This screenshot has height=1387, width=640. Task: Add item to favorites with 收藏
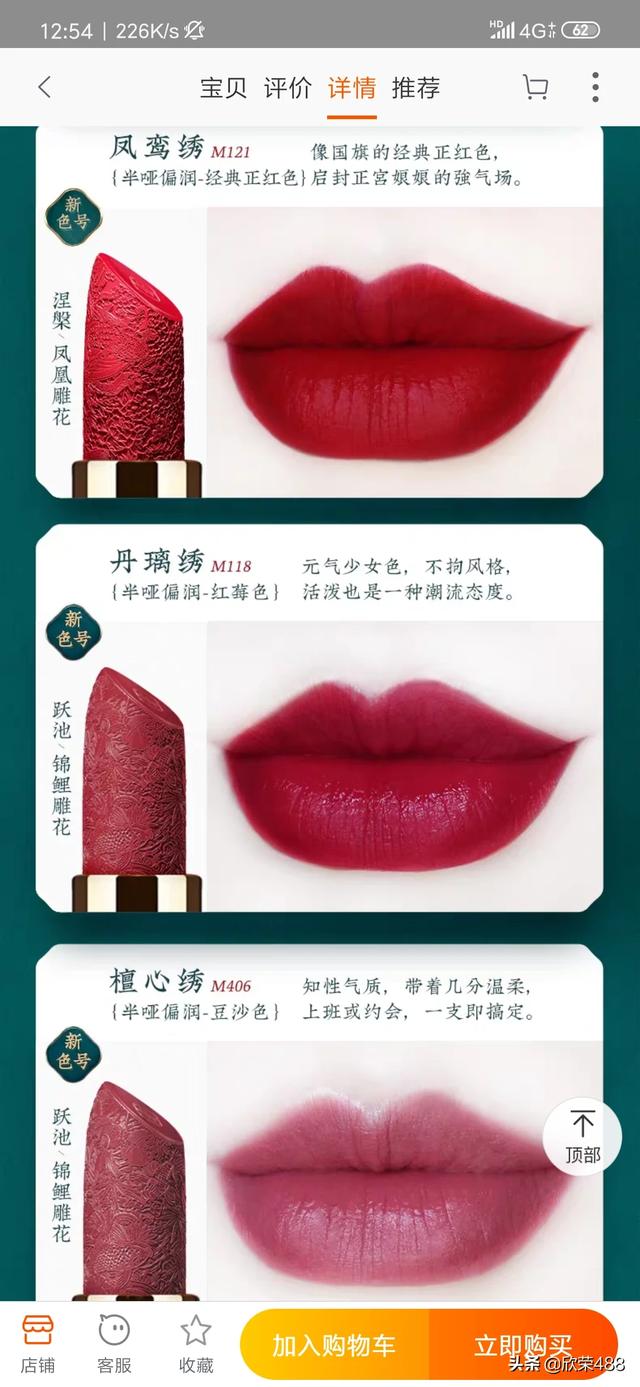(196, 1345)
